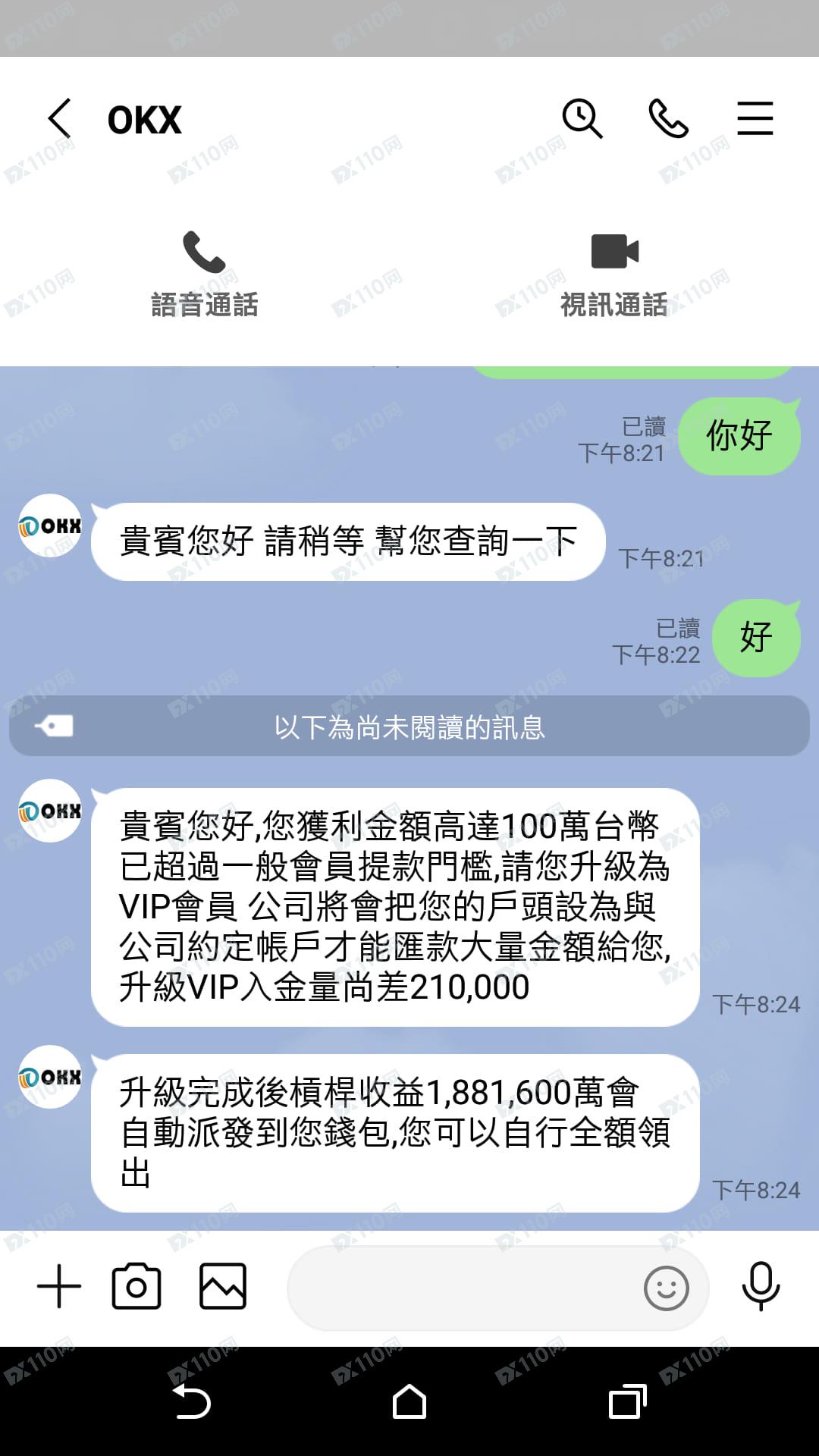This screenshot has width=819, height=1456.
Task: Open the recent apps overview
Action: pyautogui.click(x=627, y=1401)
